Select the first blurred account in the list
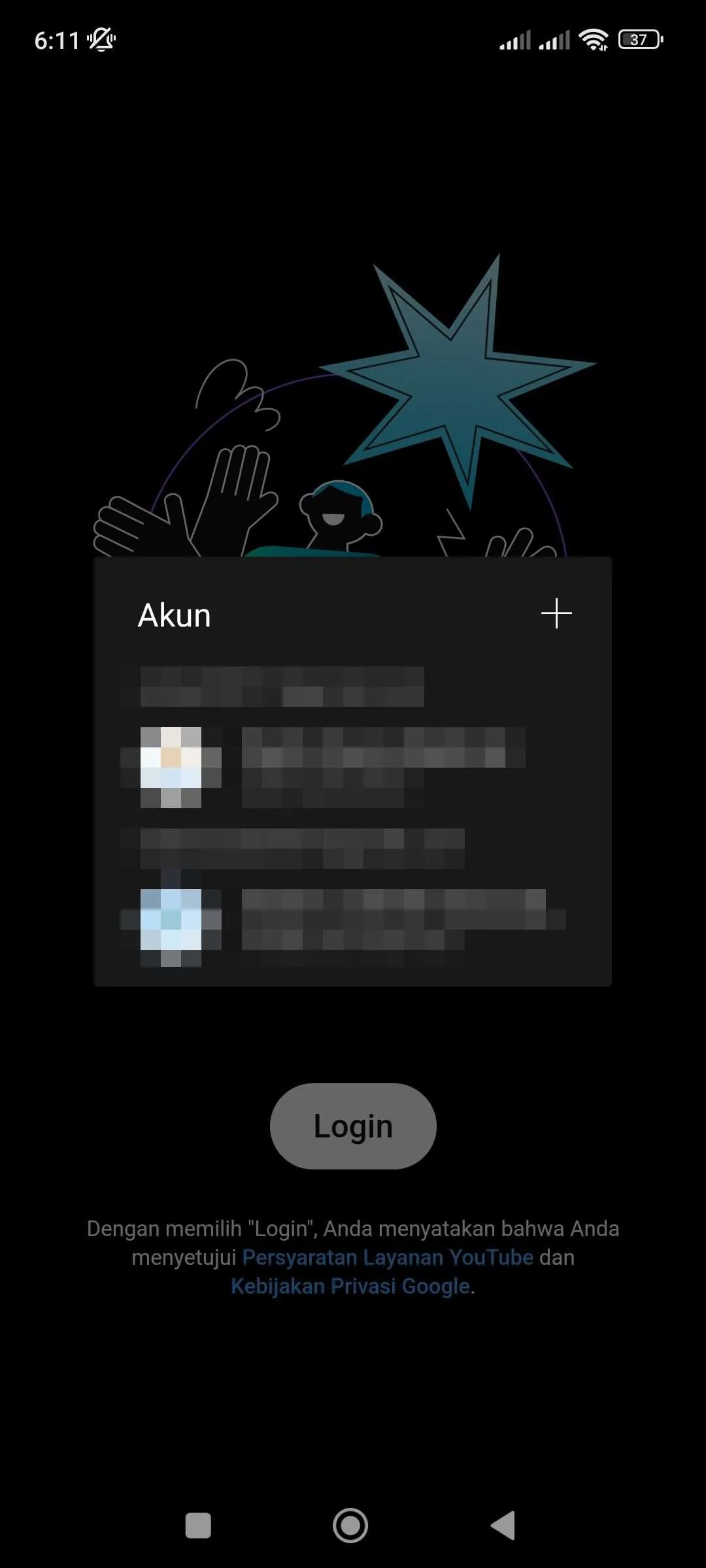This screenshot has width=706, height=1568. click(353, 767)
